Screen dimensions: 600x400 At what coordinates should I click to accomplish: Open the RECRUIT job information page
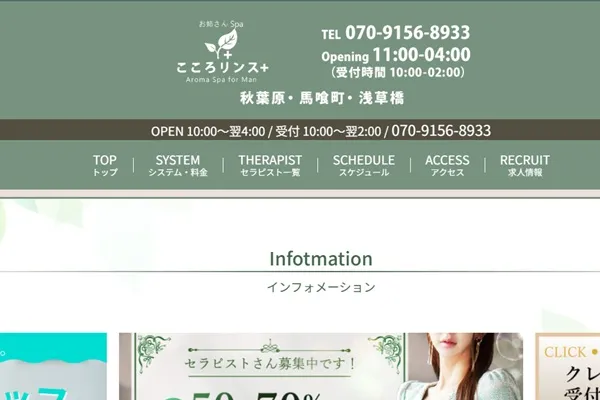(x=525, y=165)
